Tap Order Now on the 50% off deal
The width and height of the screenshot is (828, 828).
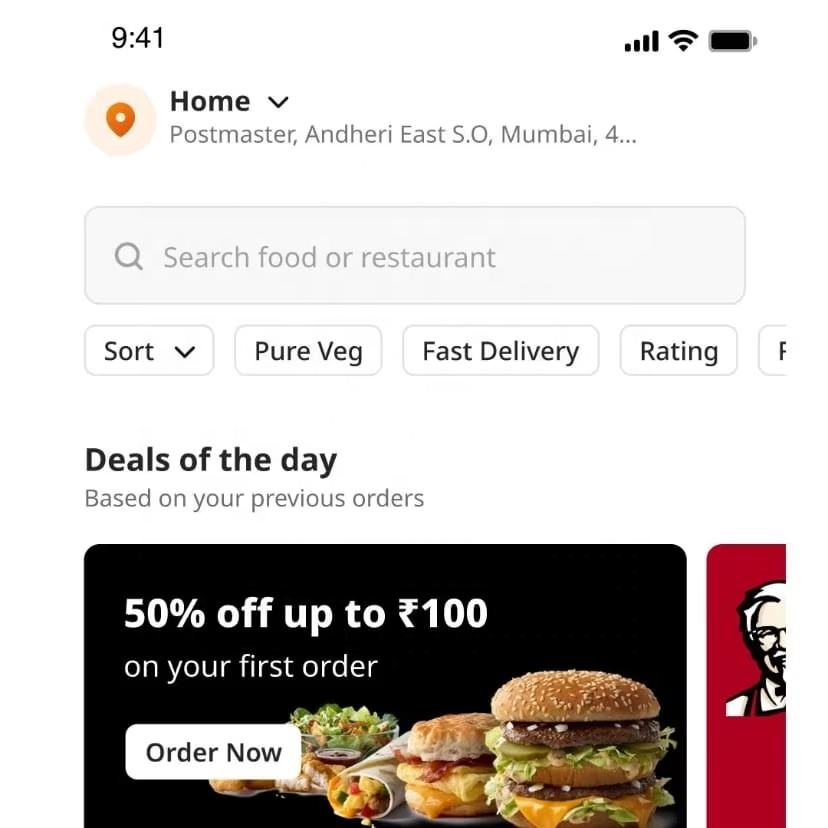(213, 752)
